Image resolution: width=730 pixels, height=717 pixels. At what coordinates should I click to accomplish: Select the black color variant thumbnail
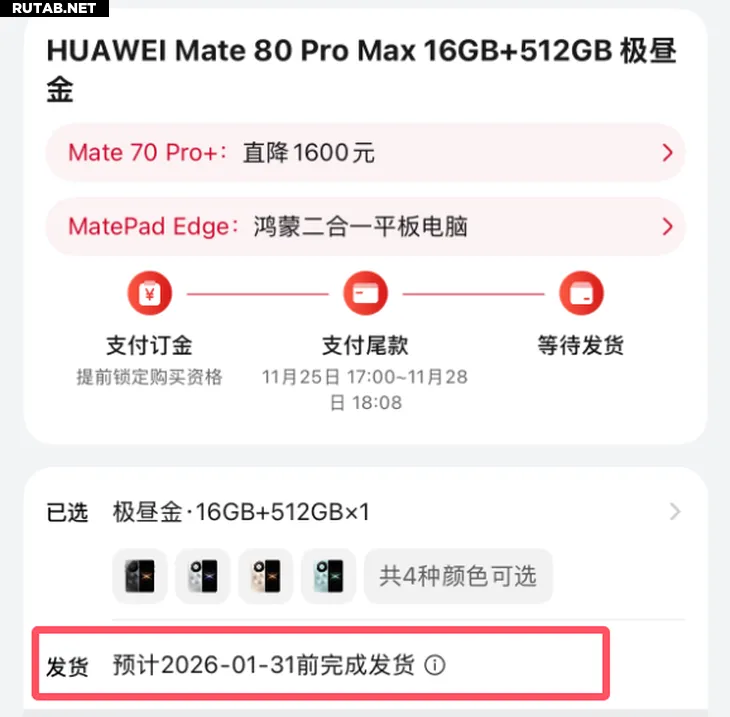click(x=139, y=576)
